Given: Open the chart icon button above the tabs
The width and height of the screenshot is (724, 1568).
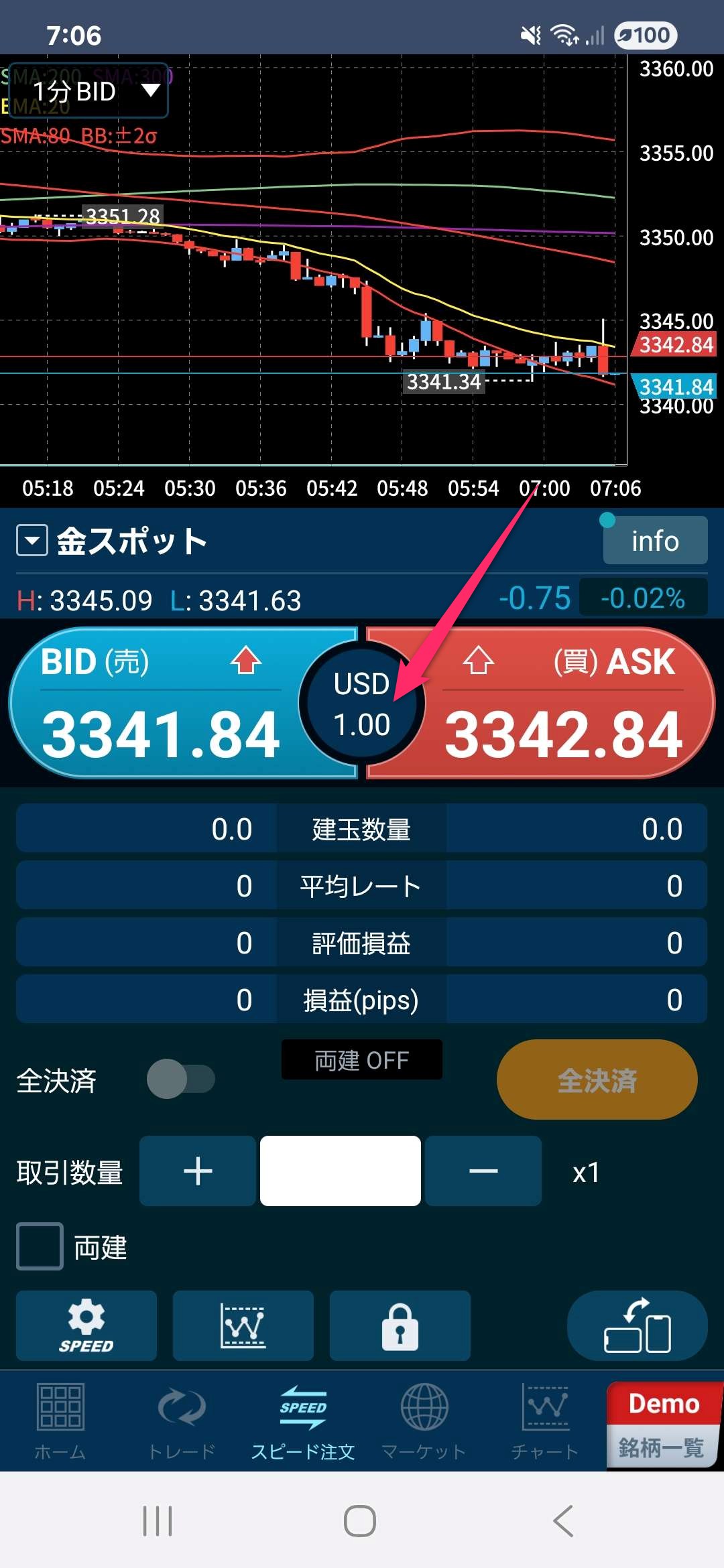Looking at the screenshot, I should click(x=243, y=1325).
